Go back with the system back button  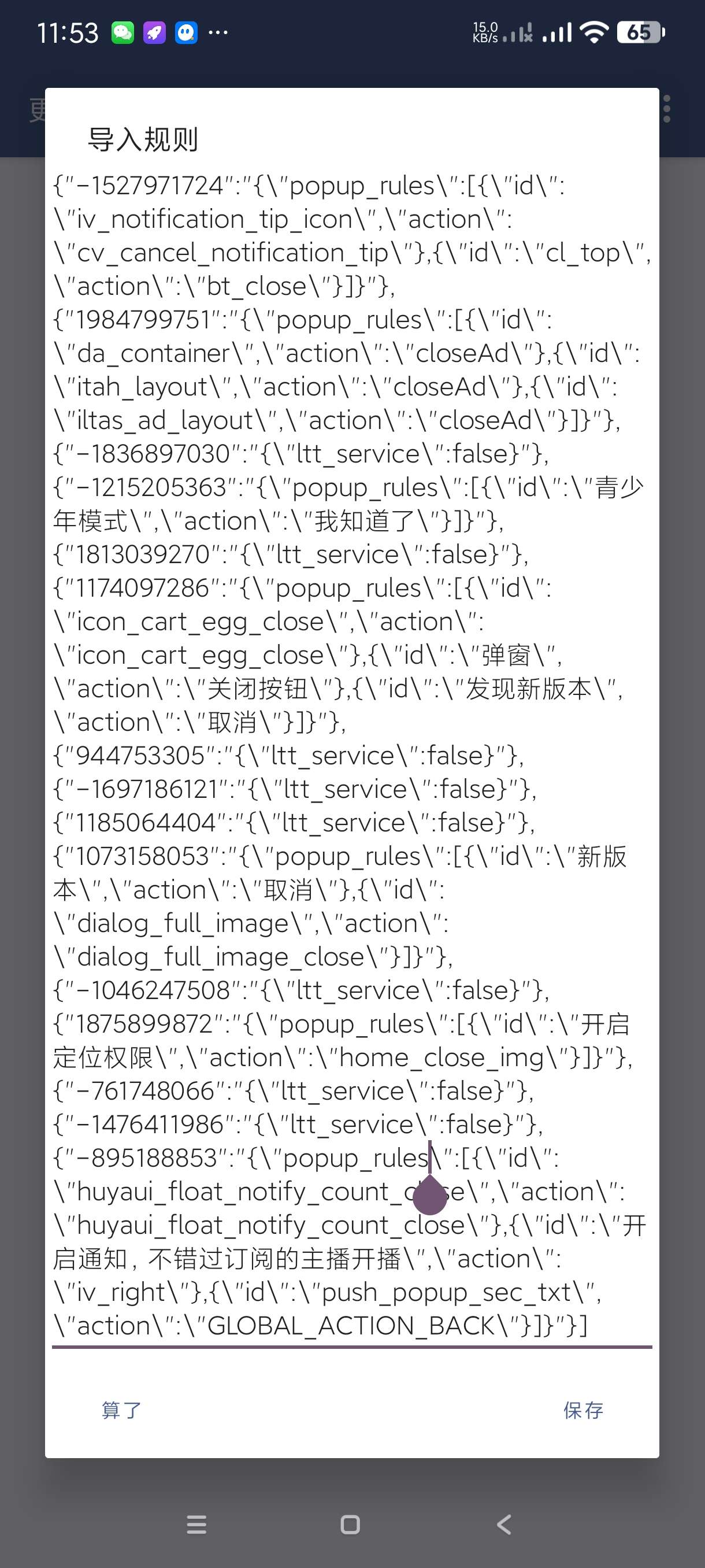tap(504, 1524)
